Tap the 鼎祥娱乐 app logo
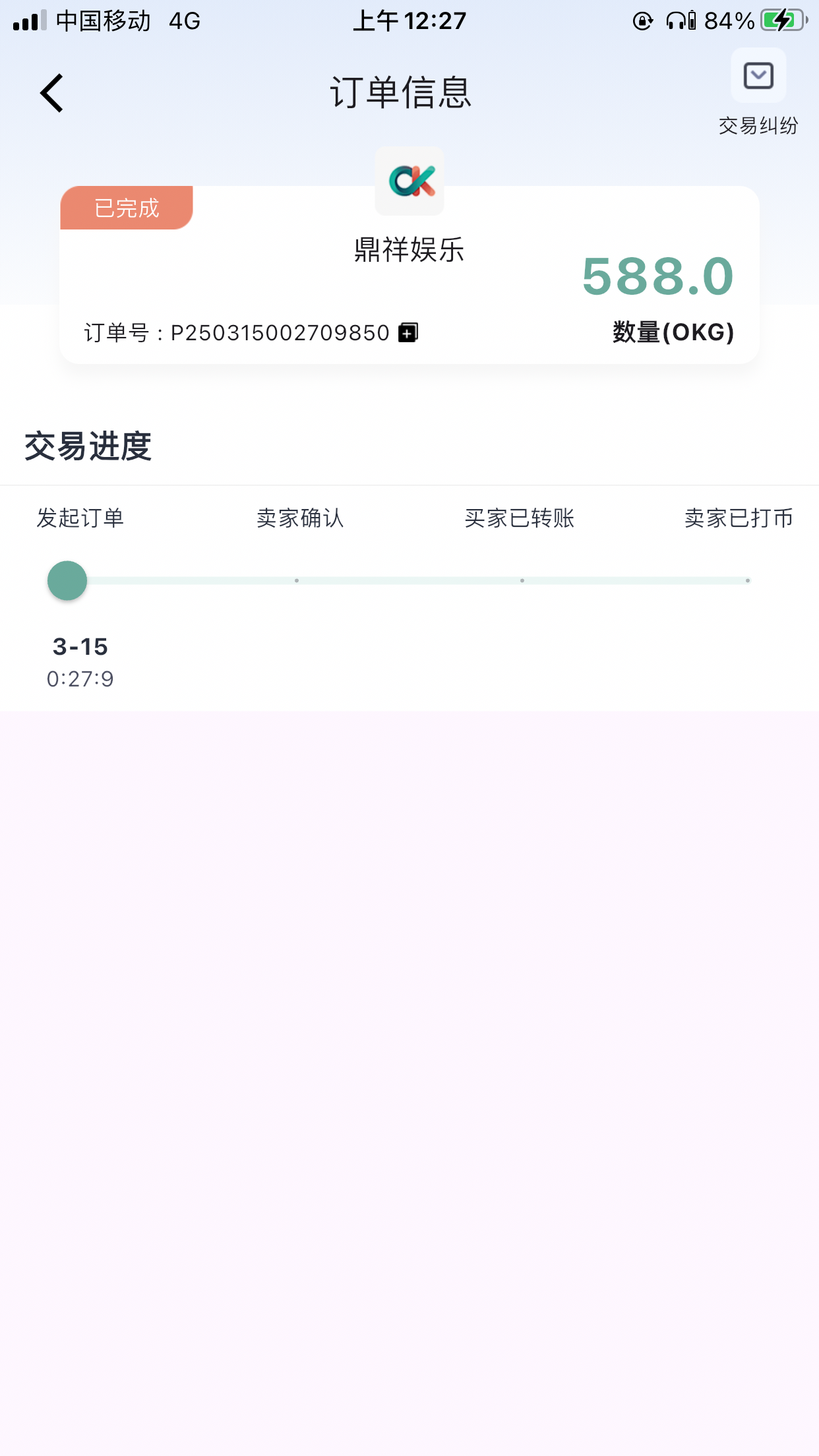This screenshot has height=1456, width=819. point(409,179)
